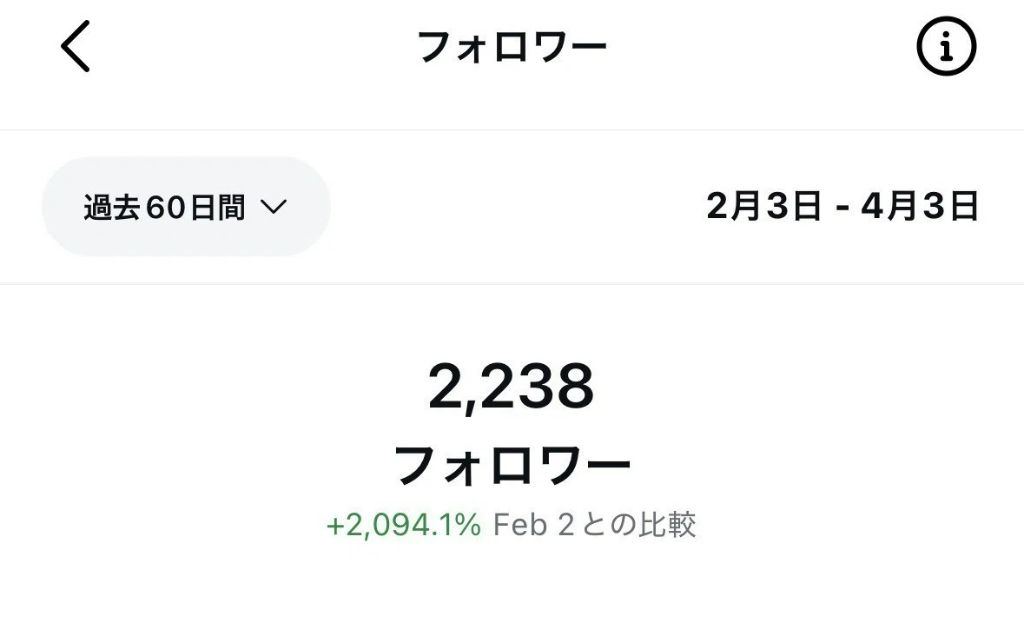Viewport: 1024px width, 623px height.
Task: Expand the 過去60日間 date range dropdown
Action: coord(186,207)
